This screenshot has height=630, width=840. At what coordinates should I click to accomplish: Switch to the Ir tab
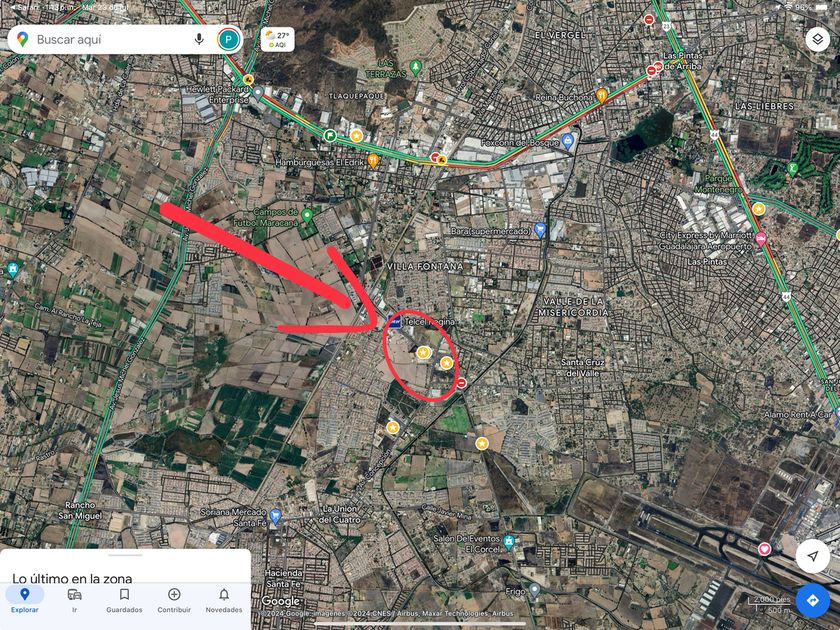click(74, 599)
